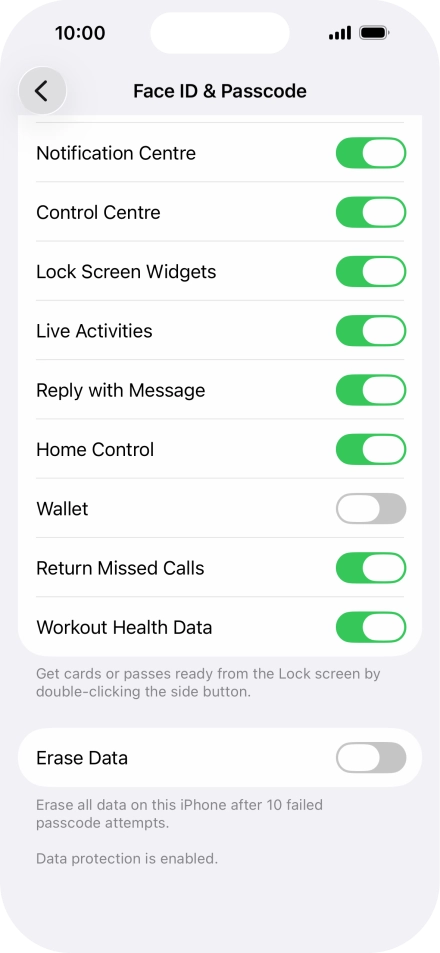This screenshot has height=953, width=440.
Task: Toggle Return Missed Calls off
Action: pyautogui.click(x=371, y=568)
